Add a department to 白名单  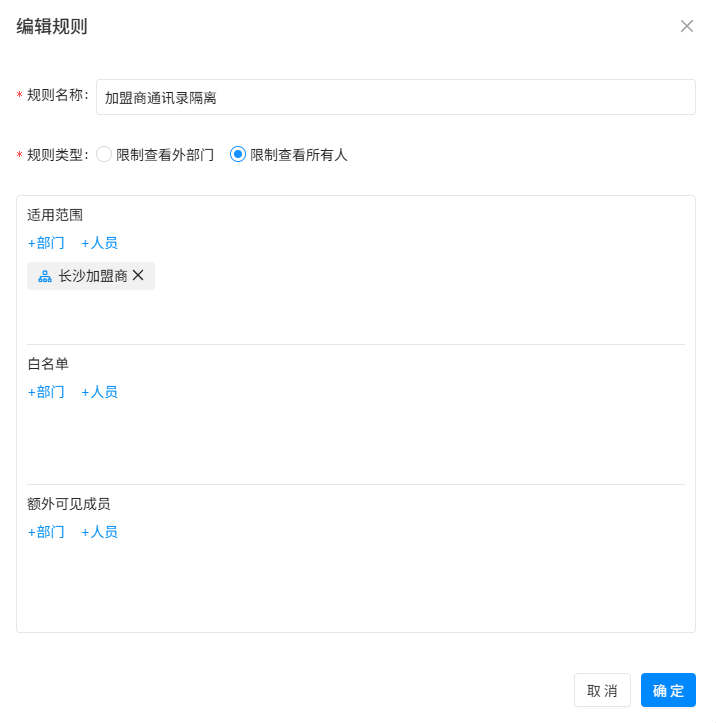pyautogui.click(x=46, y=392)
